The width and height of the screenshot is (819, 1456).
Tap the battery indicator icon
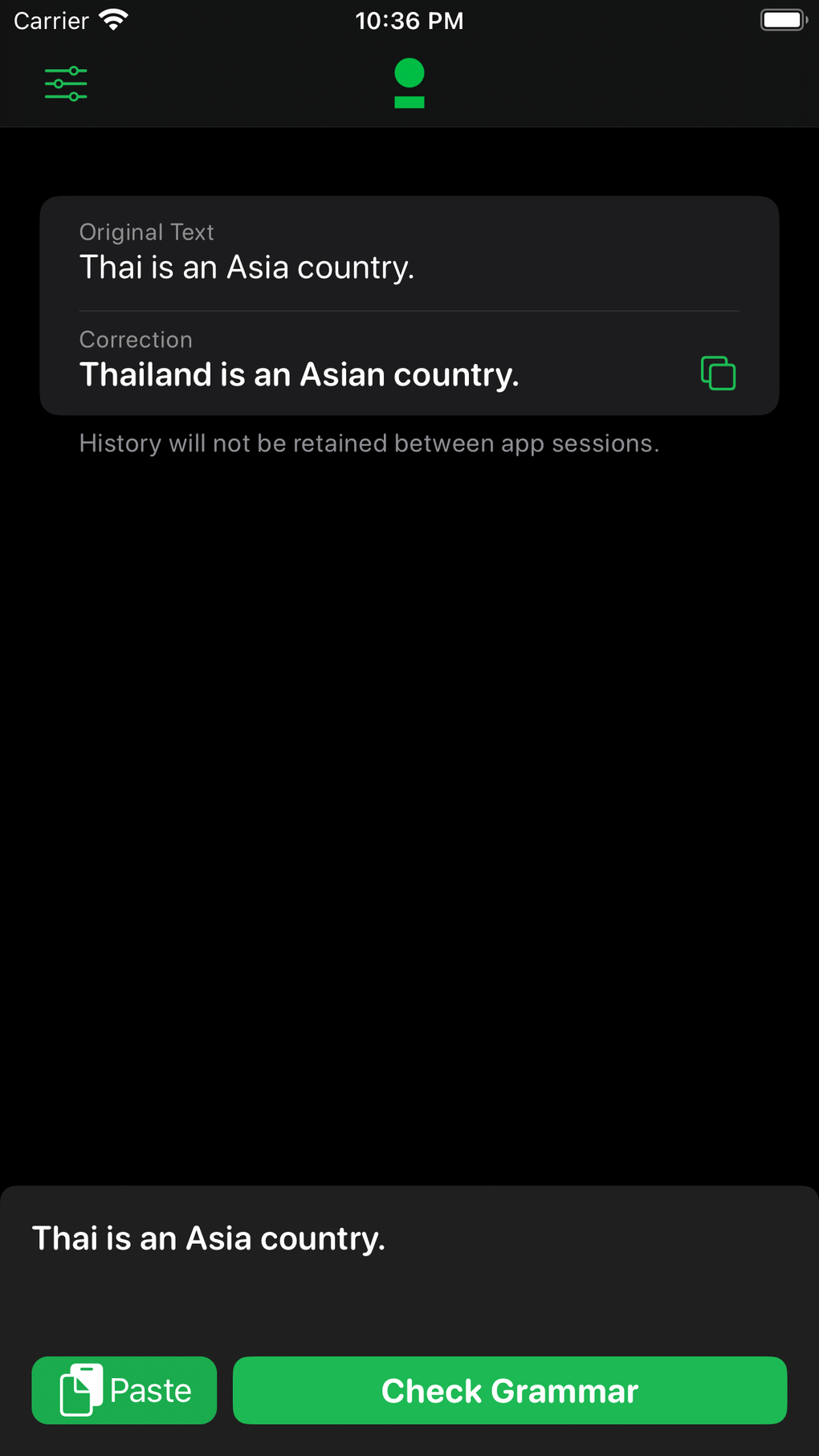click(x=782, y=18)
